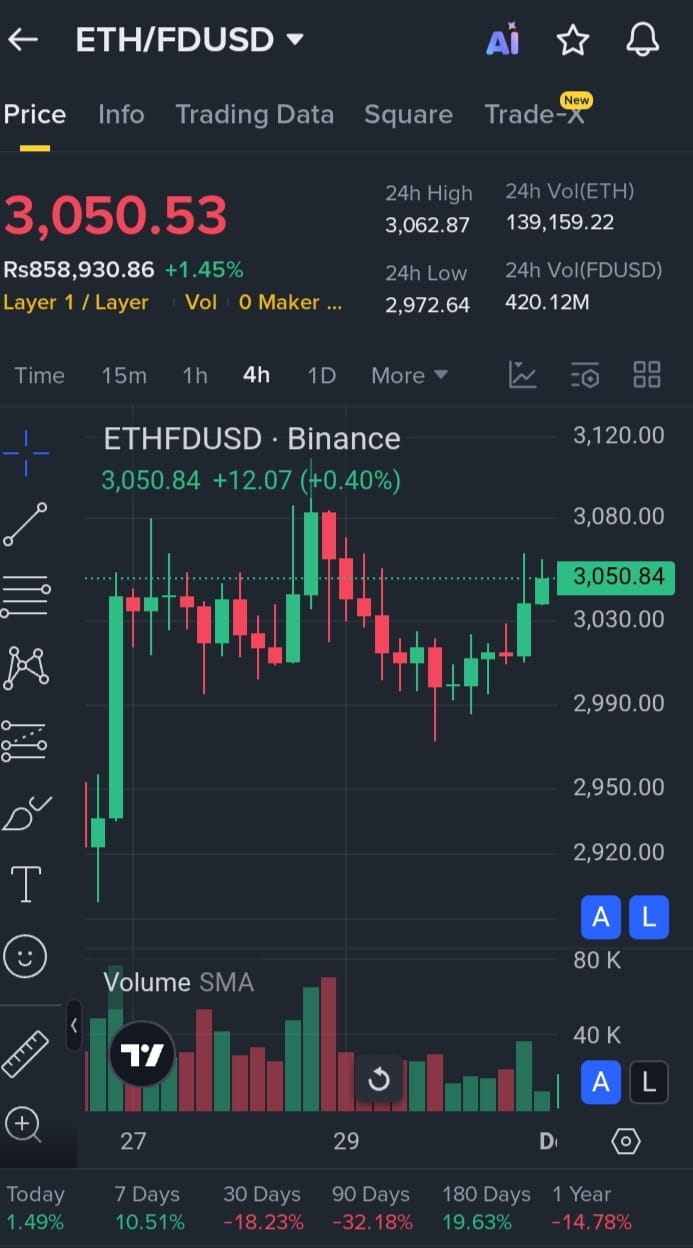Screen dimensions: 693x1248
Task: Open the ETH/FDUSD pair dropdown
Action: [x=190, y=40]
